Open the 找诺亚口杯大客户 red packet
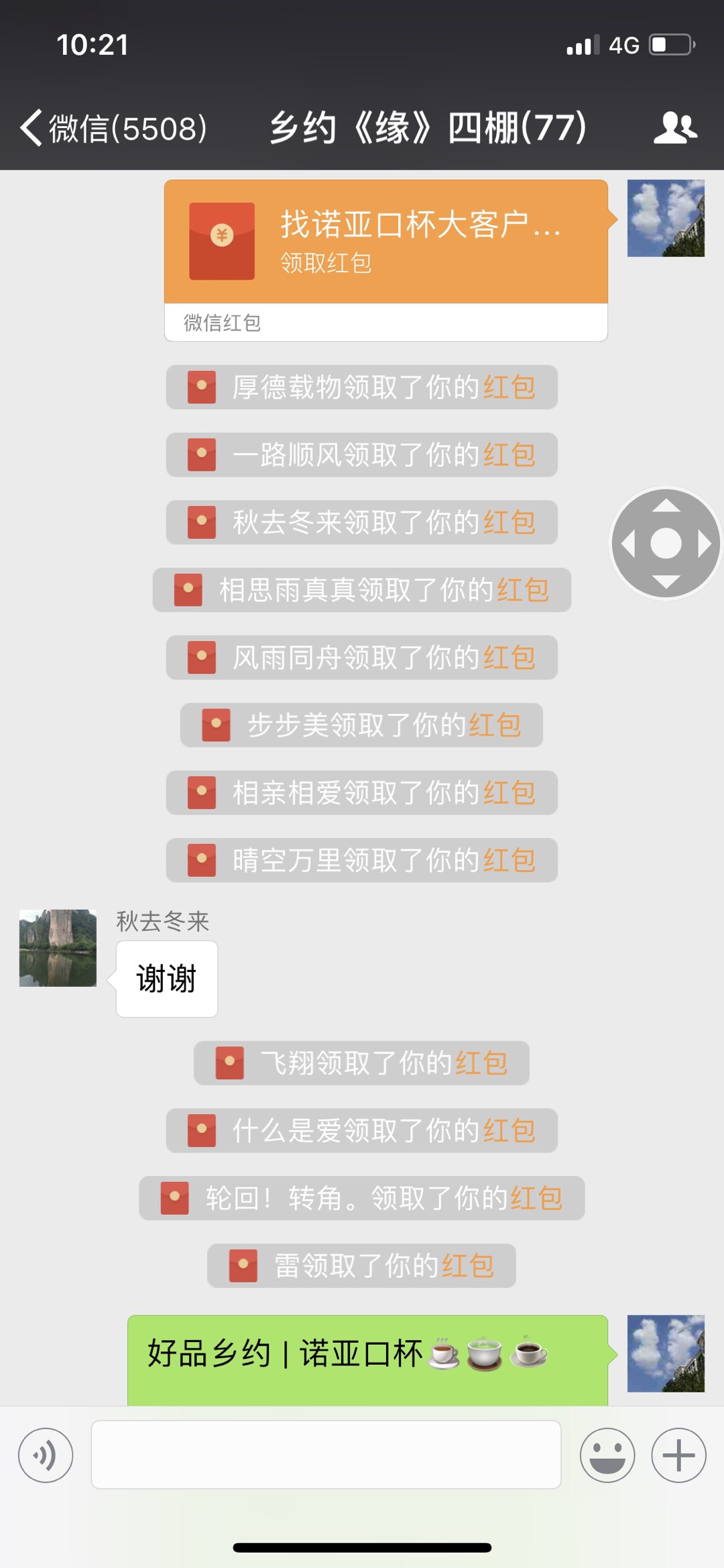 pos(385,243)
